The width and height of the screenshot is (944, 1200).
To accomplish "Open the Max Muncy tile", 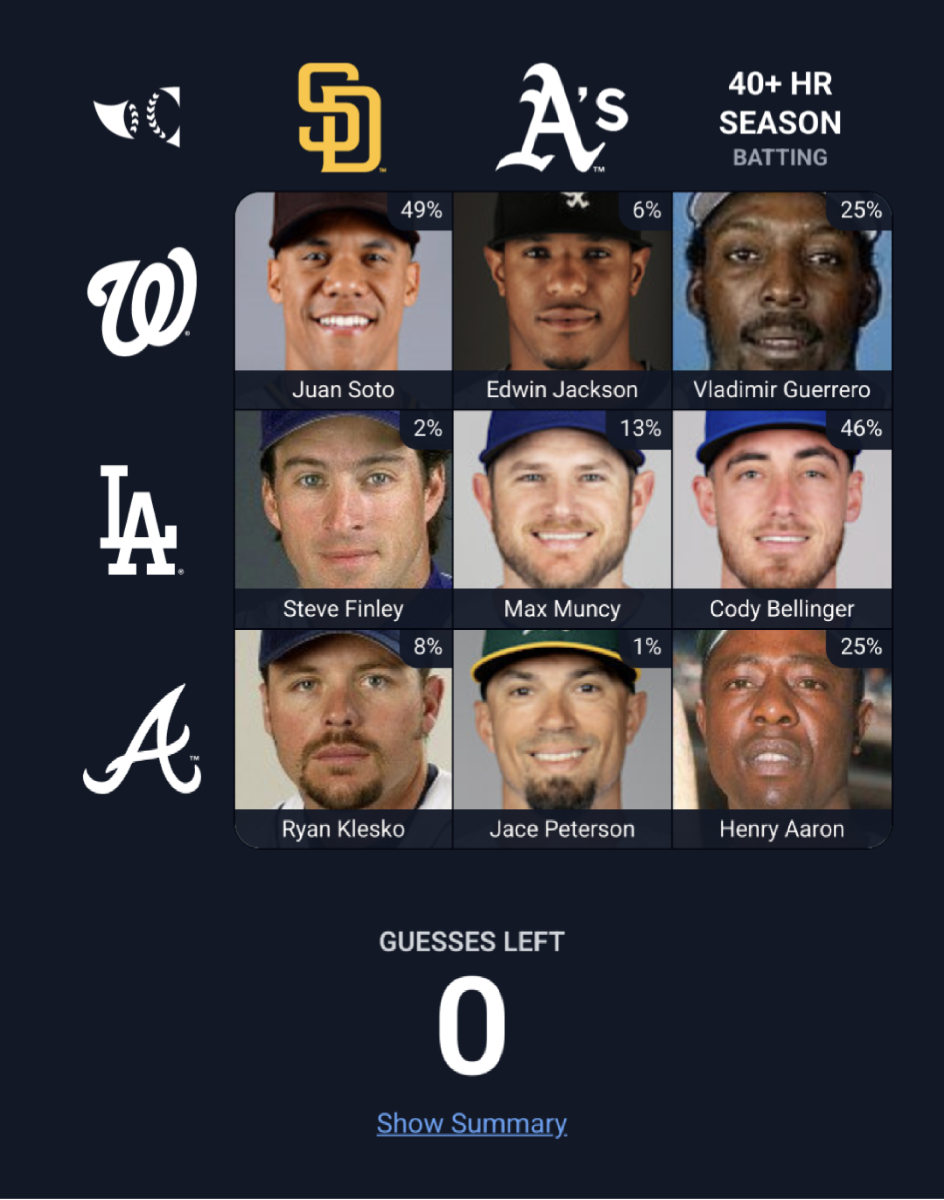I will pyautogui.click(x=562, y=518).
